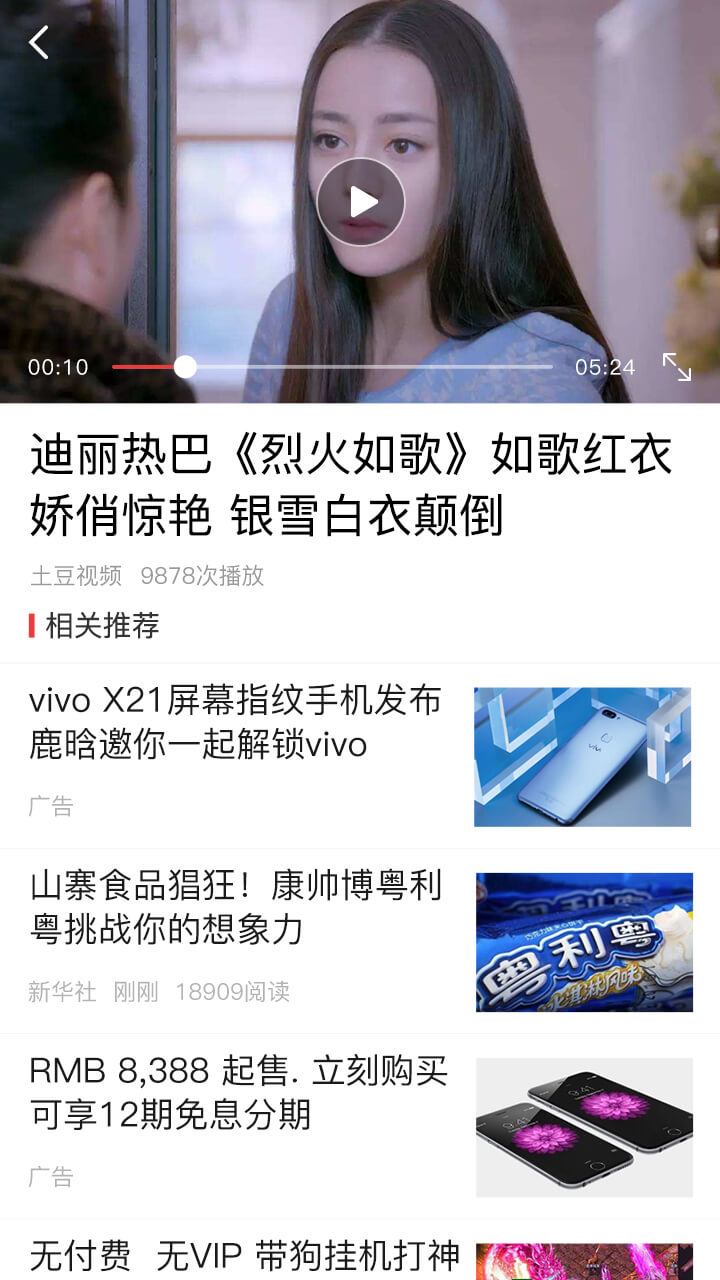Go back using the top-left arrow
The width and height of the screenshot is (720, 1280).
(39, 42)
